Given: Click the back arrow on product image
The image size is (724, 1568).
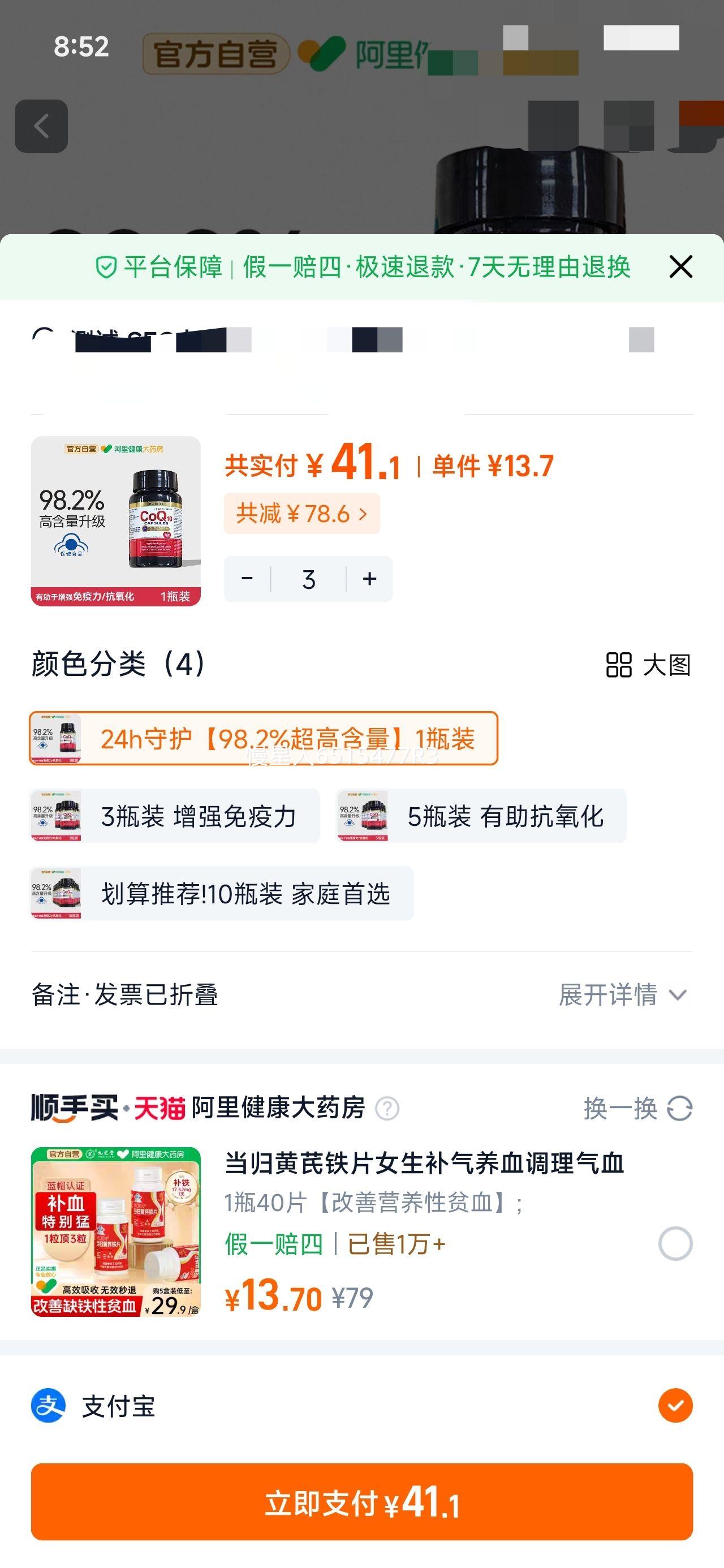Looking at the screenshot, I should coord(41,125).
